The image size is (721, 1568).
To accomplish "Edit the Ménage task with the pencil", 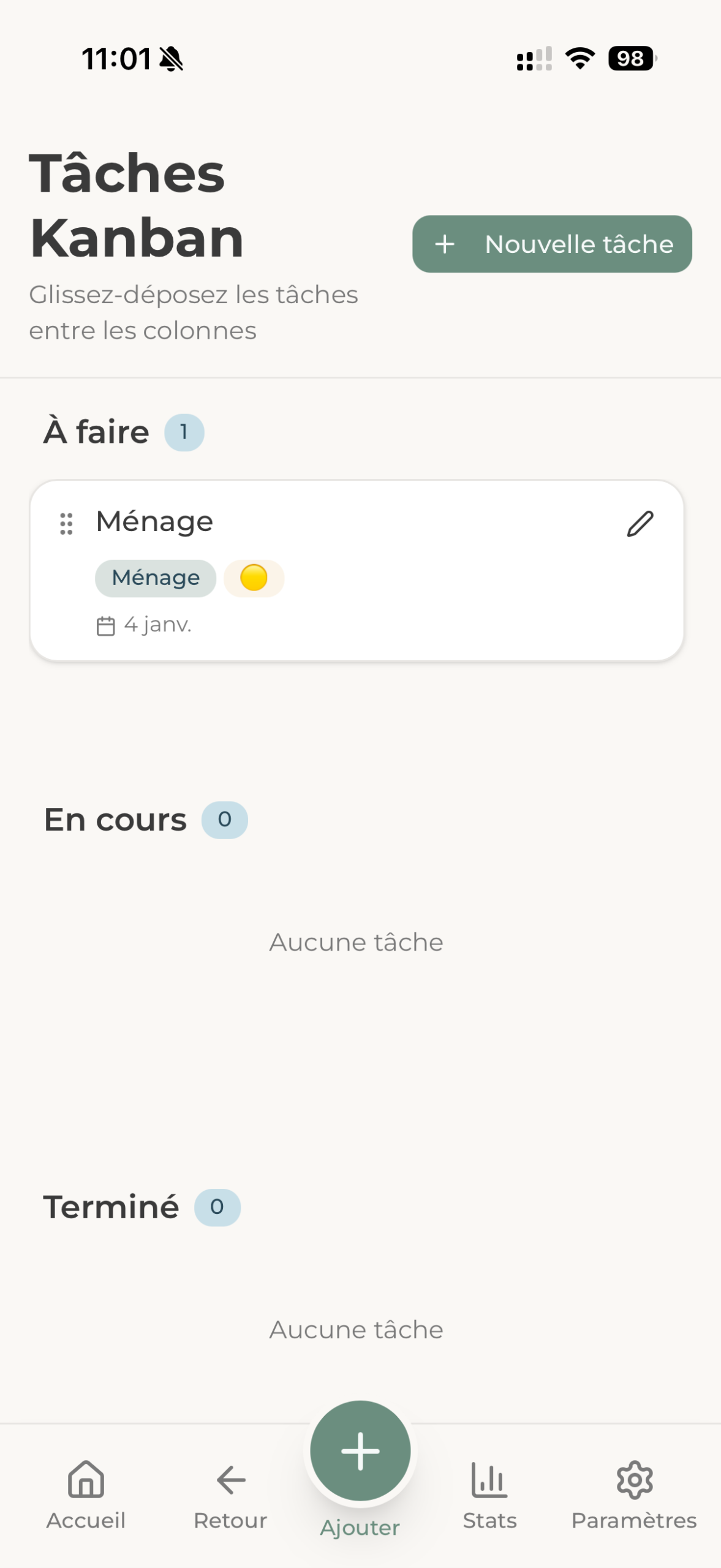I will pyautogui.click(x=640, y=524).
